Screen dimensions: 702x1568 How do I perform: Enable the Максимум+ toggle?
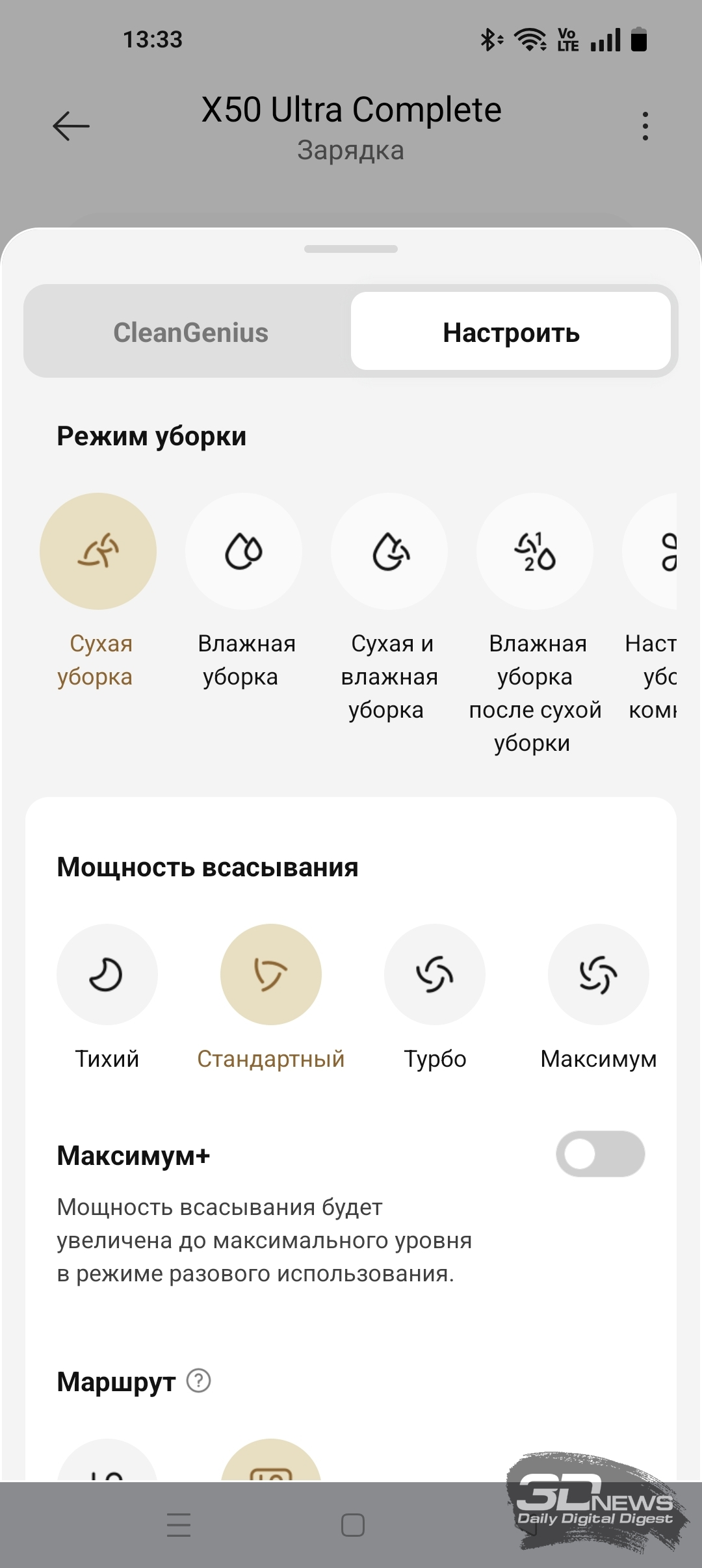[601, 1154]
